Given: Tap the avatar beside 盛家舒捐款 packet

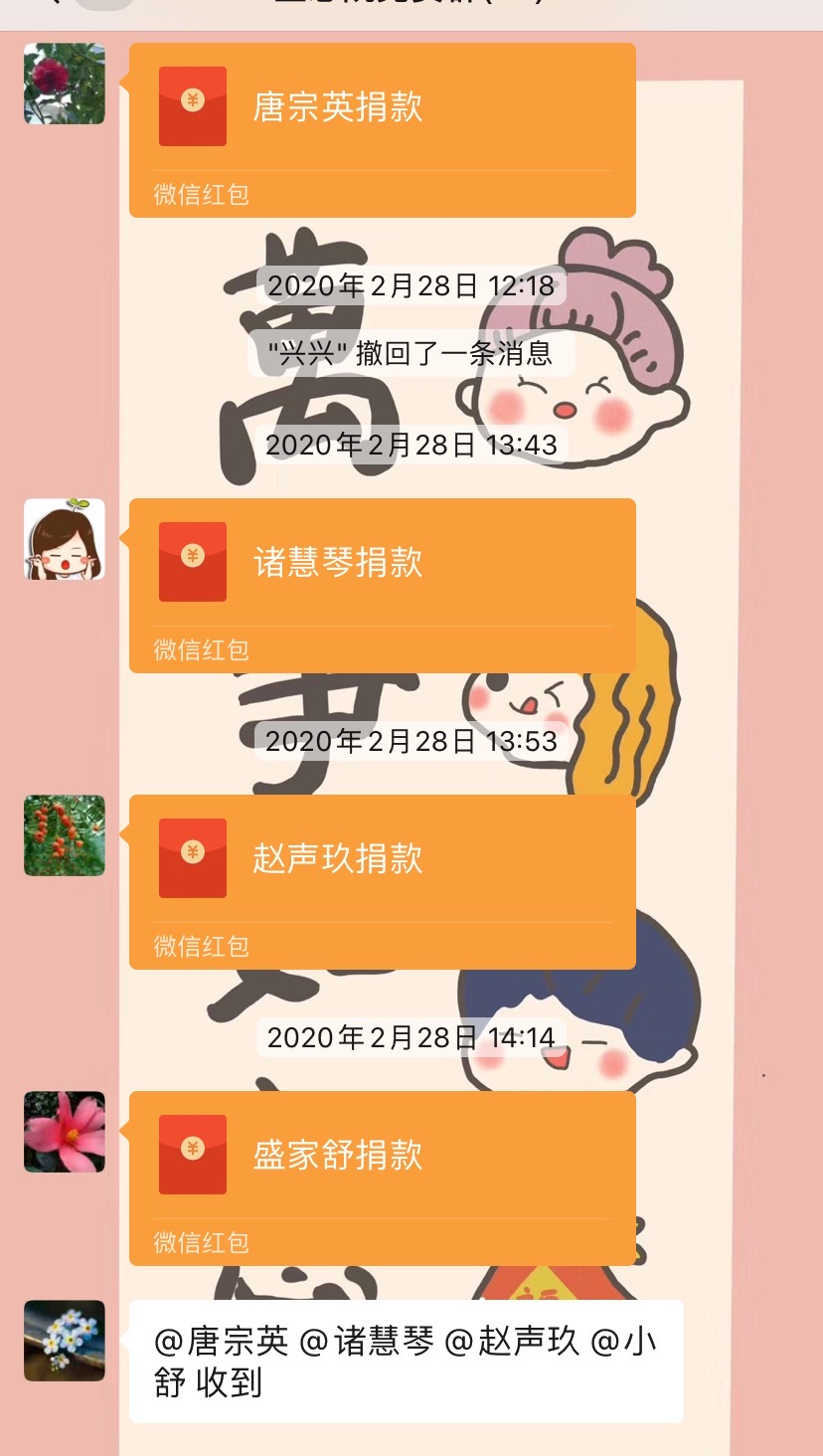Looking at the screenshot, I should coord(65,1132).
